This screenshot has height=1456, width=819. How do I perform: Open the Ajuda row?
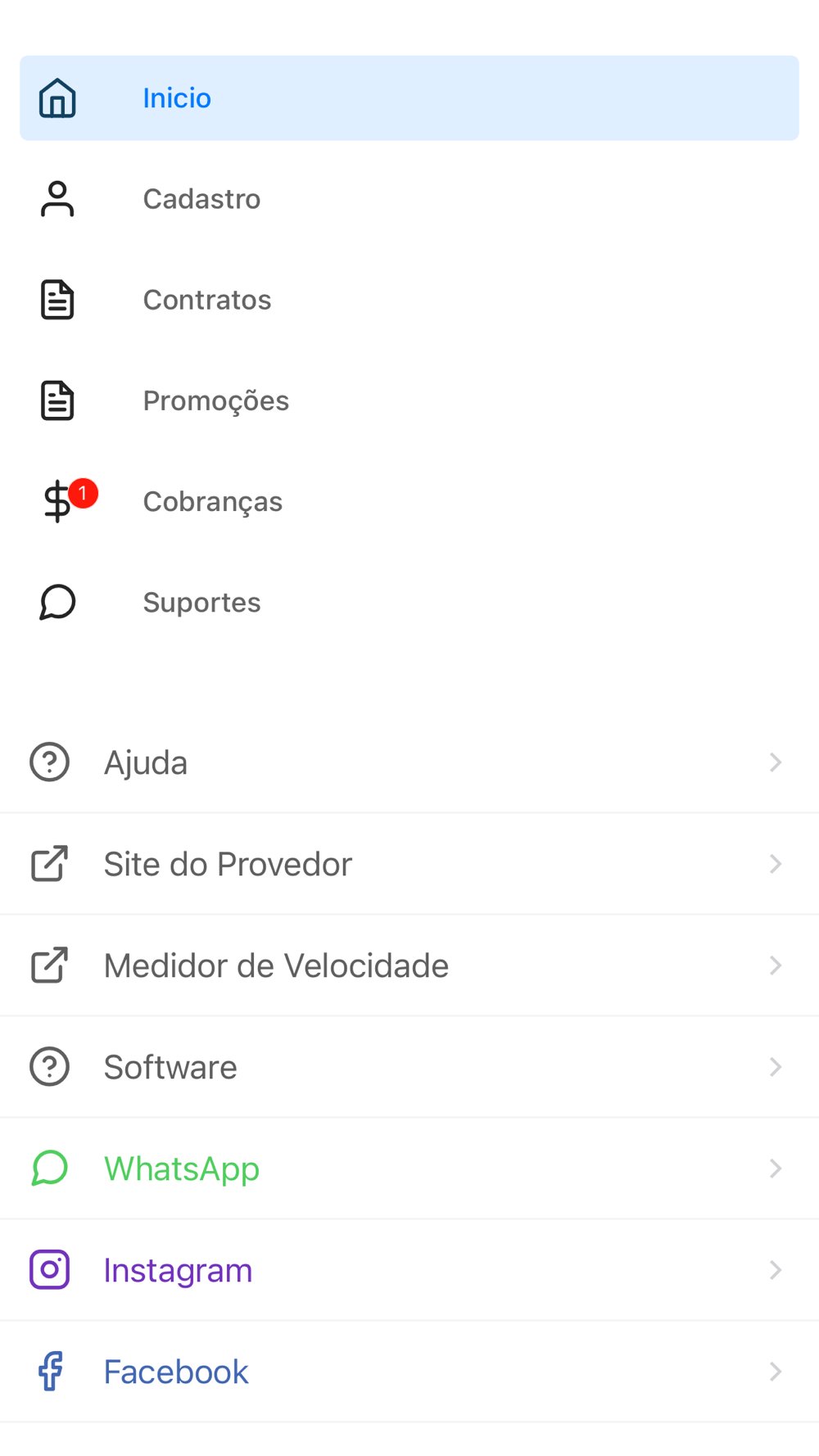tap(409, 762)
